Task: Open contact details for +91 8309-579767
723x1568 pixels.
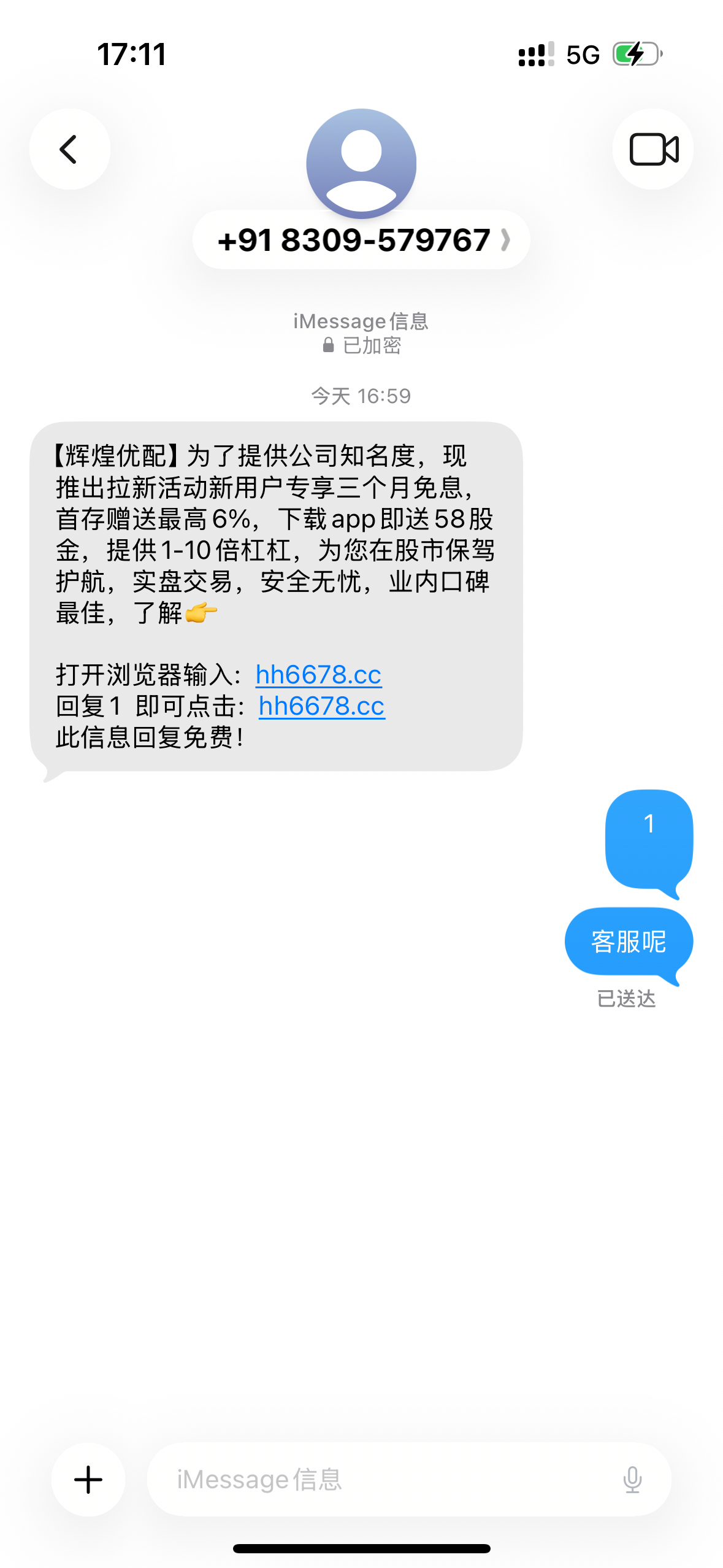Action: click(x=361, y=240)
